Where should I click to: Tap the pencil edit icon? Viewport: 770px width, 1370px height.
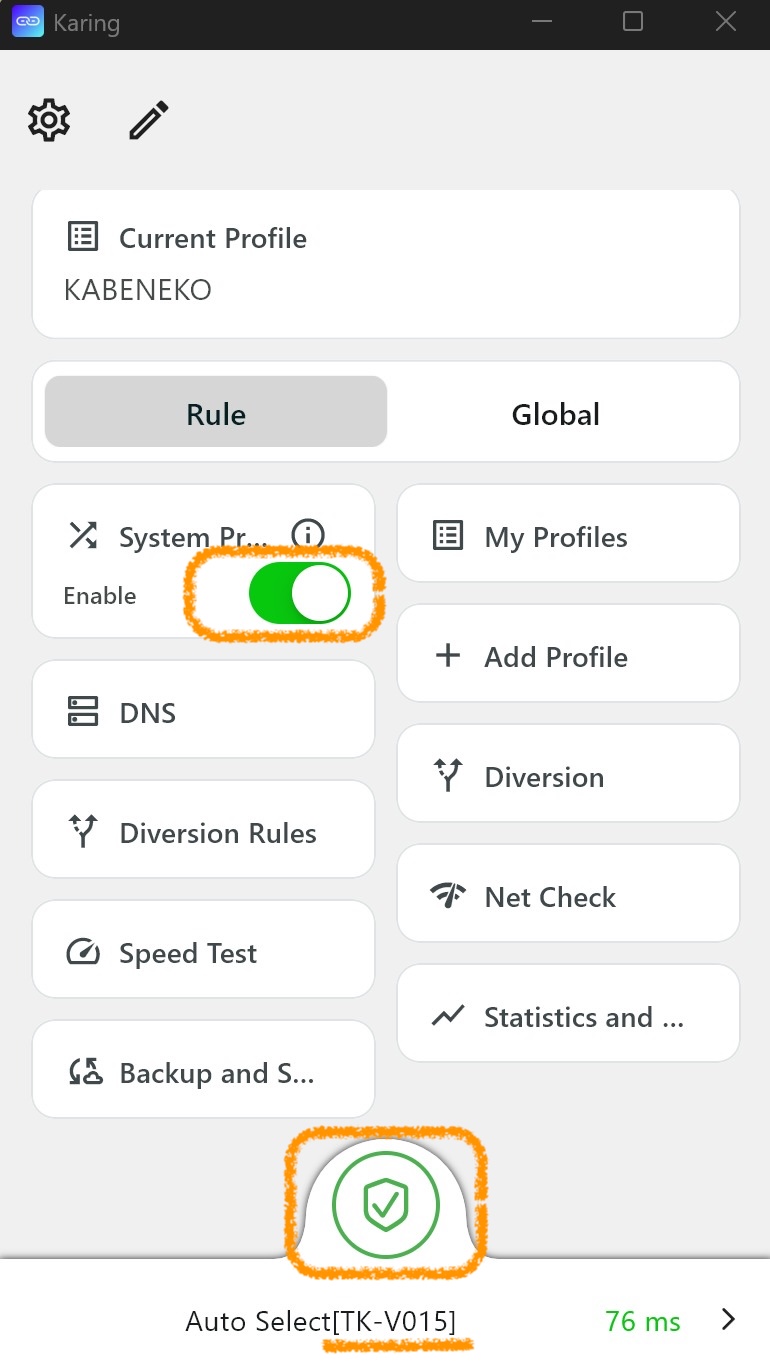149,121
